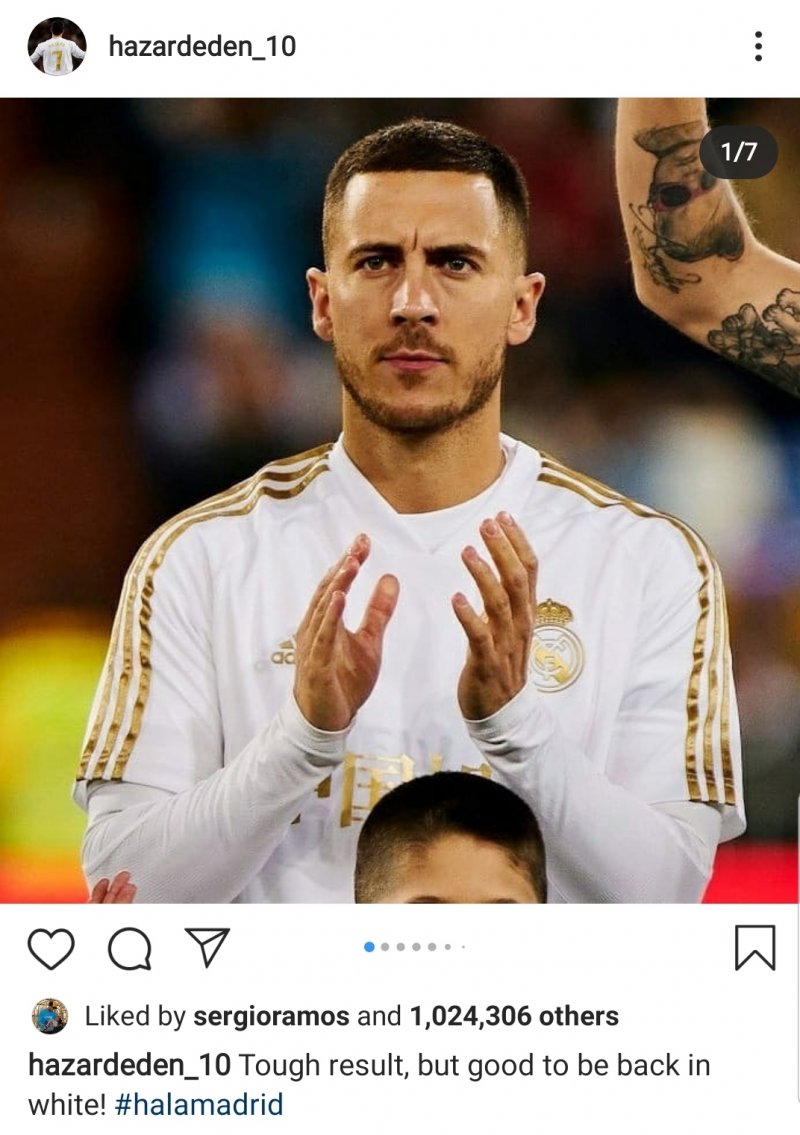Tap hazardeden_10 username in the caption
Screen dimensions: 800x1135
point(130,1065)
